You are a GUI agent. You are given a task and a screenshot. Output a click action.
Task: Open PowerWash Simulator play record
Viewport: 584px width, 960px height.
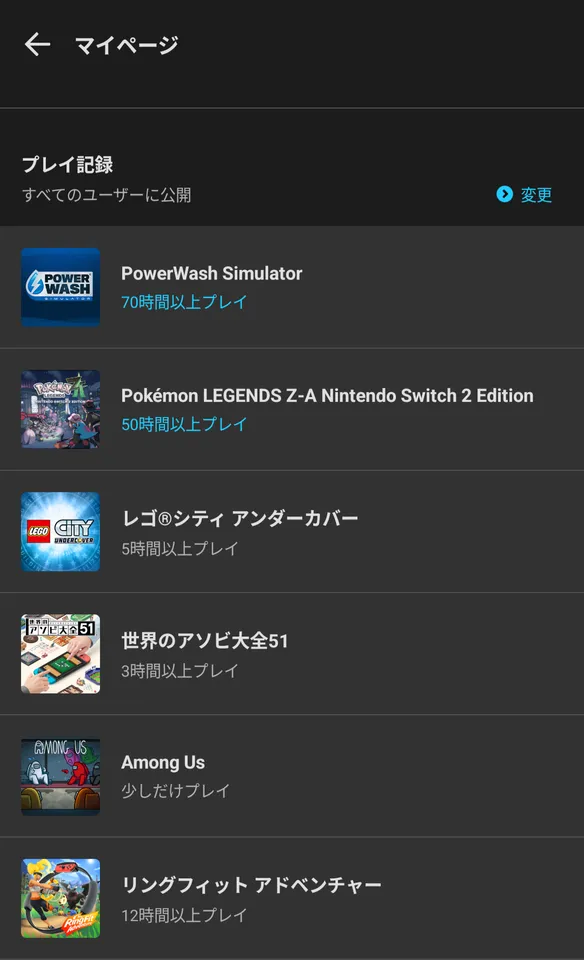292,287
